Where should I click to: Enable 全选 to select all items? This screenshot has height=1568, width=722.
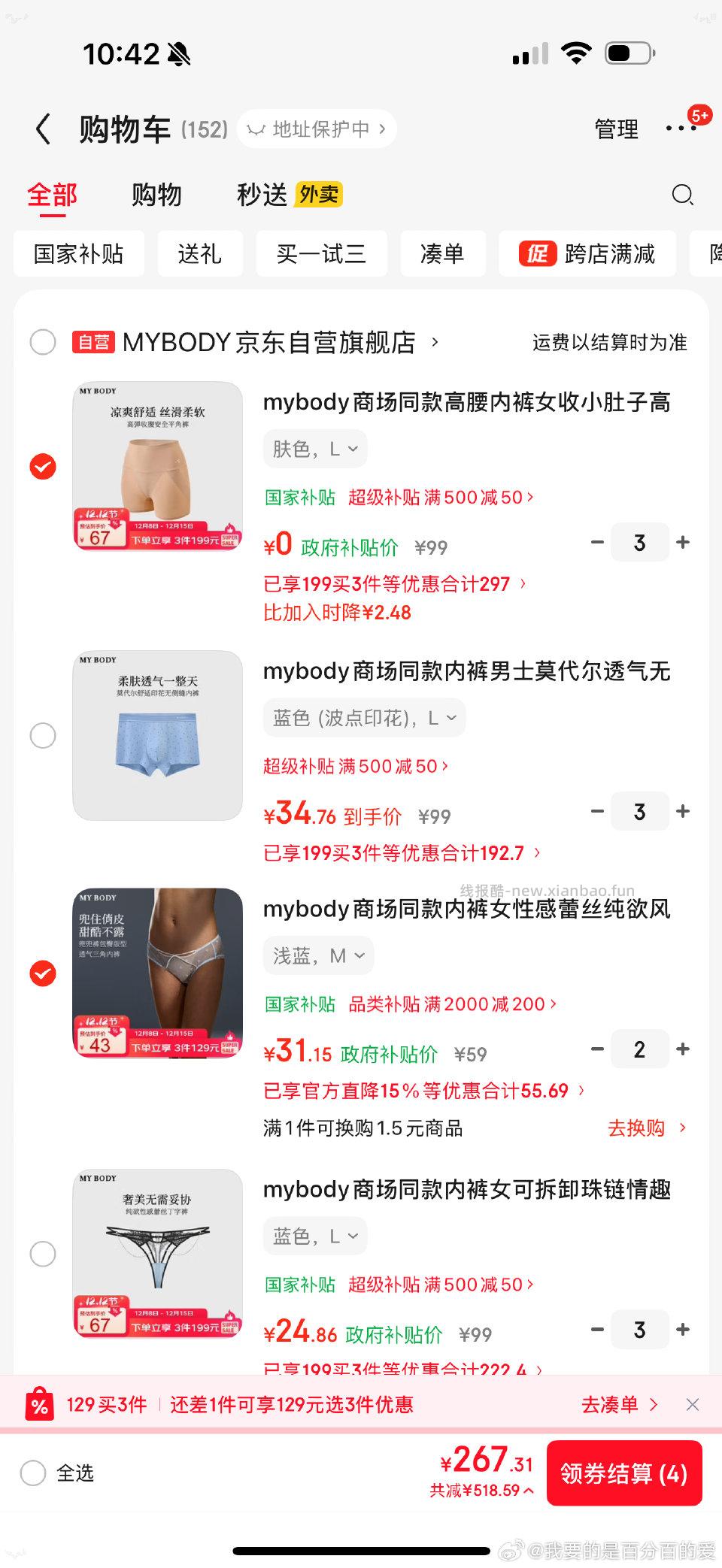[x=33, y=1473]
